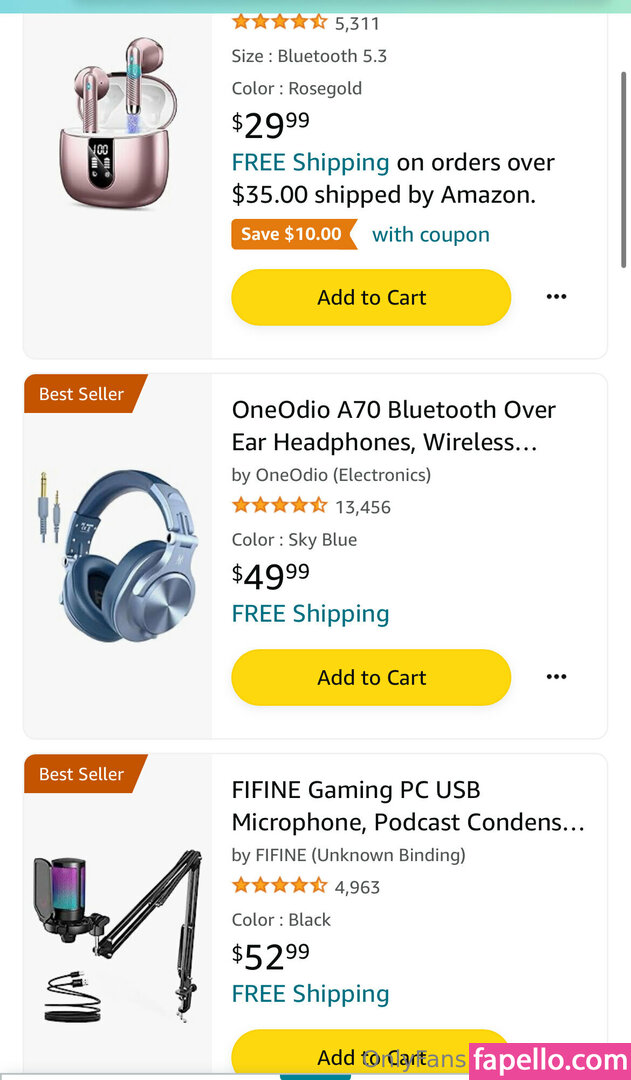This screenshot has width=631, height=1080.
Task: Open more options for Rosegold earbuds
Action: click(x=556, y=297)
